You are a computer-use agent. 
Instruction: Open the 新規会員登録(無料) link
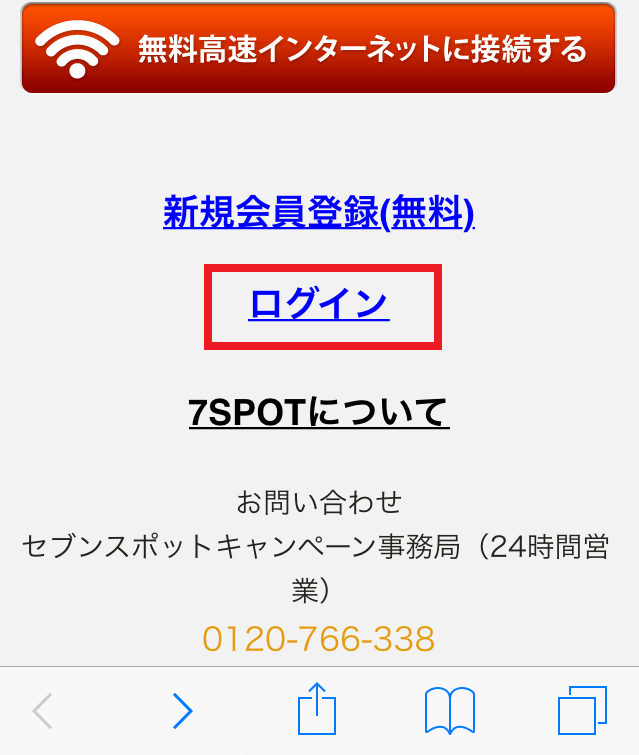318,212
